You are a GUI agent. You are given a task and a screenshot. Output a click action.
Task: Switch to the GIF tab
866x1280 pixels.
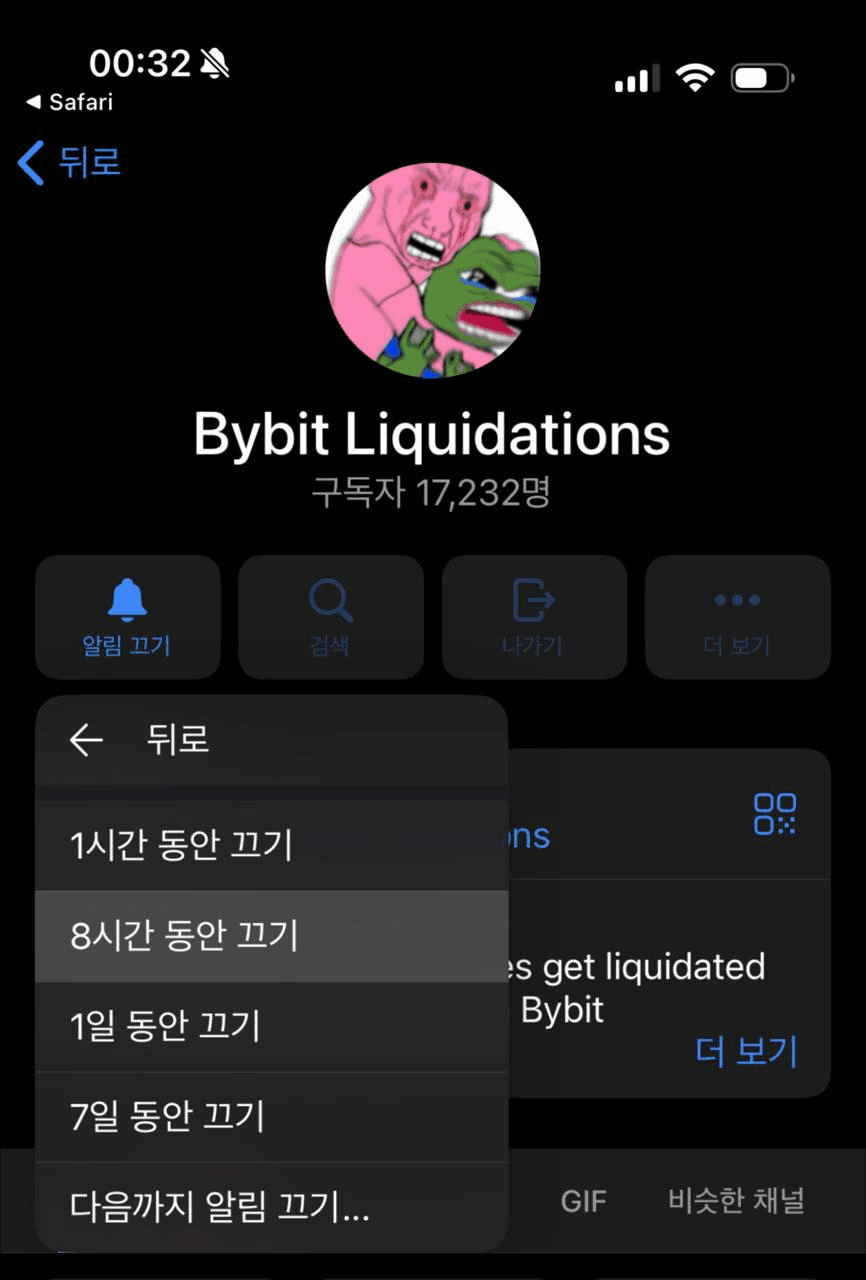pos(583,1200)
